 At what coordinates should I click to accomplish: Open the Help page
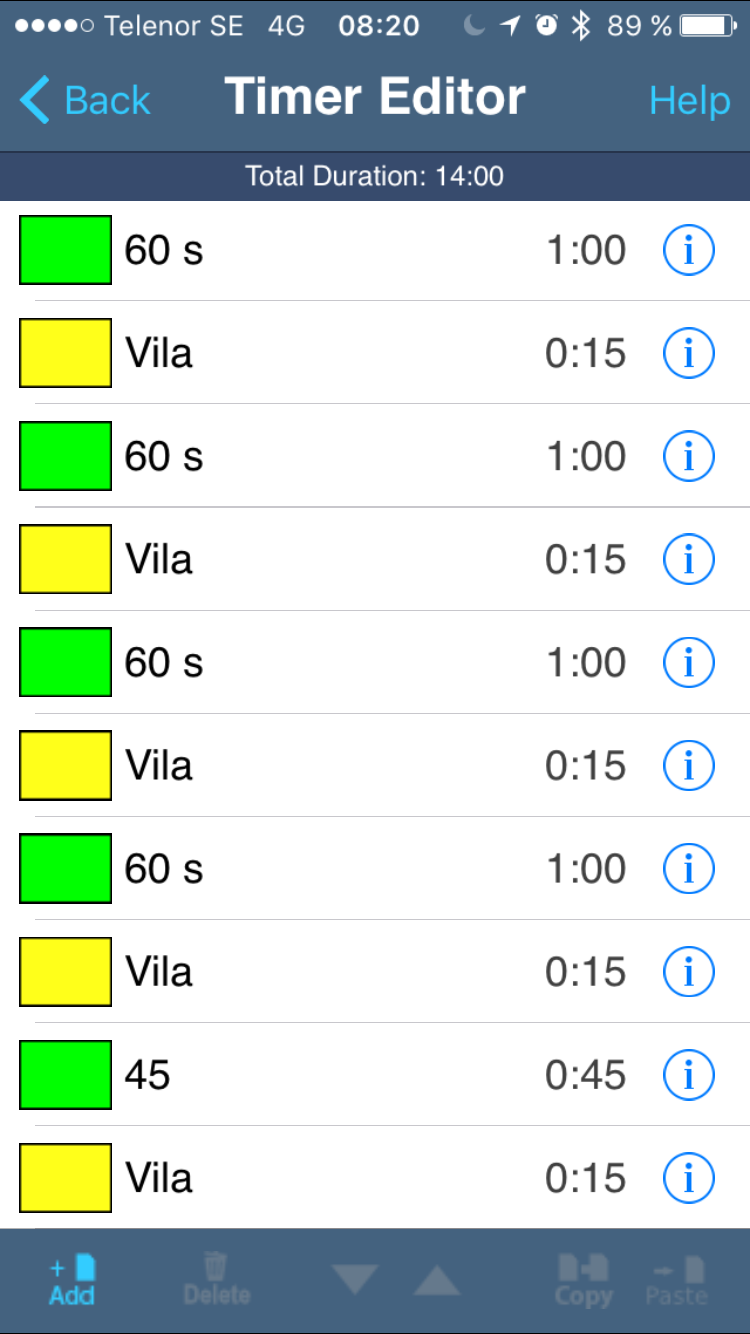pos(689,100)
